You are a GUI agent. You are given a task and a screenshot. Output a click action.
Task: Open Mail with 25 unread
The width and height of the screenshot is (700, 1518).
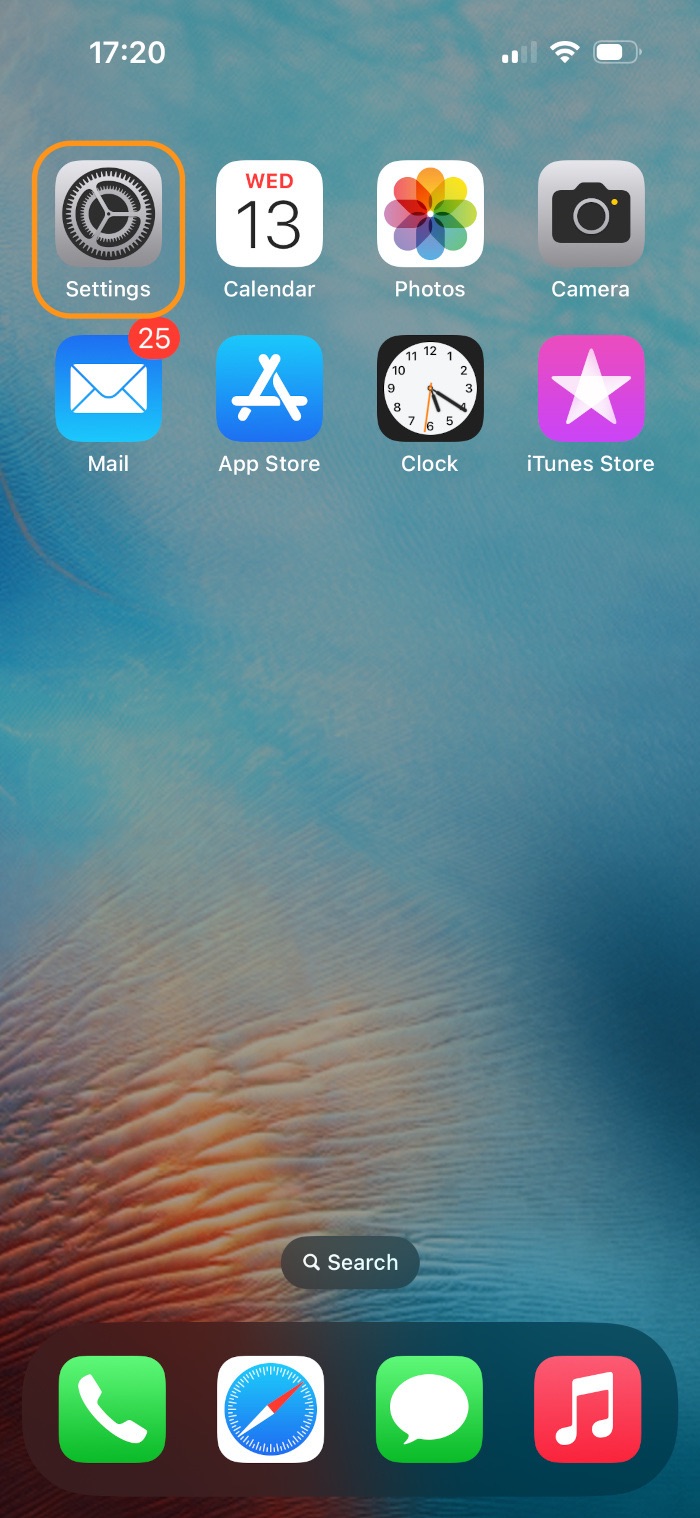coord(108,389)
